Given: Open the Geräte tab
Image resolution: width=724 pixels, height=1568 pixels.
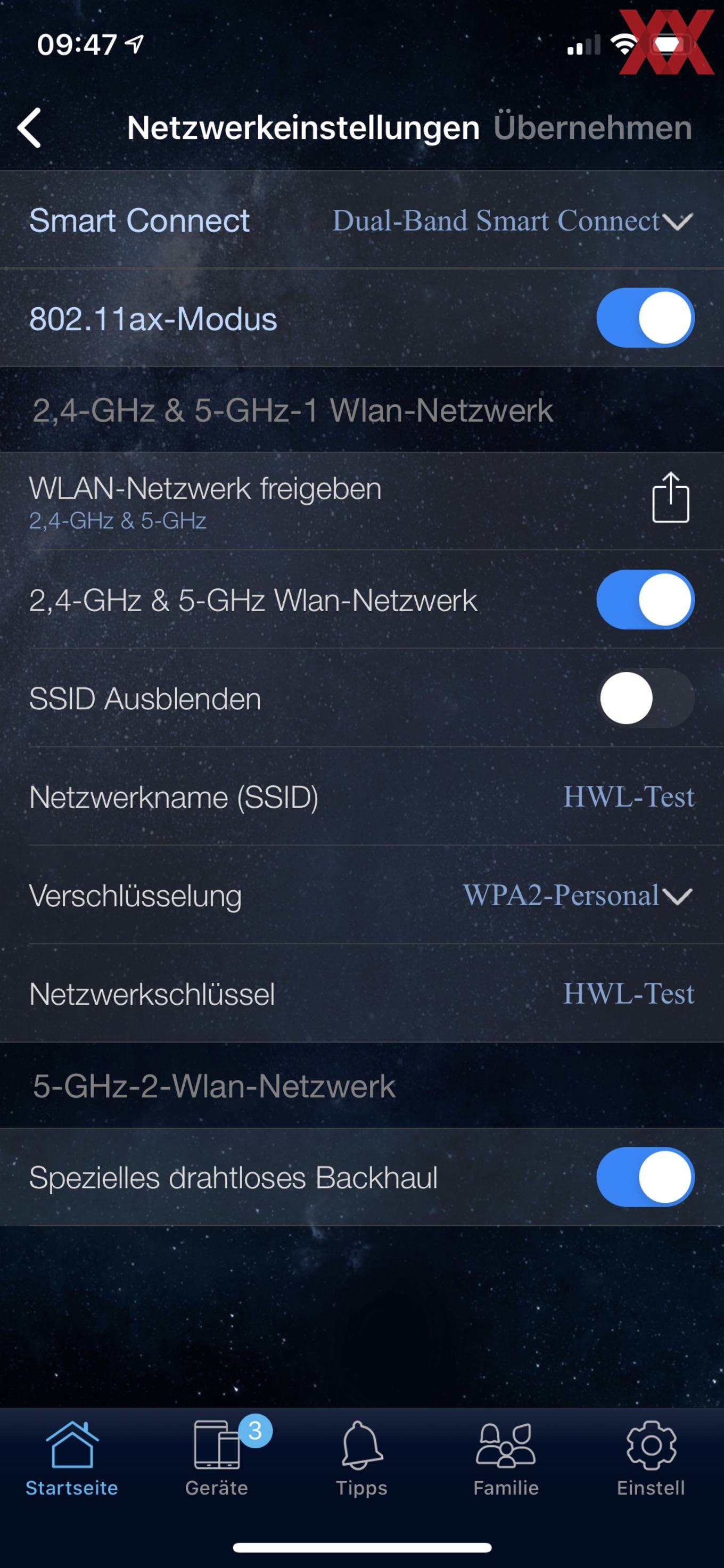Looking at the screenshot, I should pos(217,1459).
